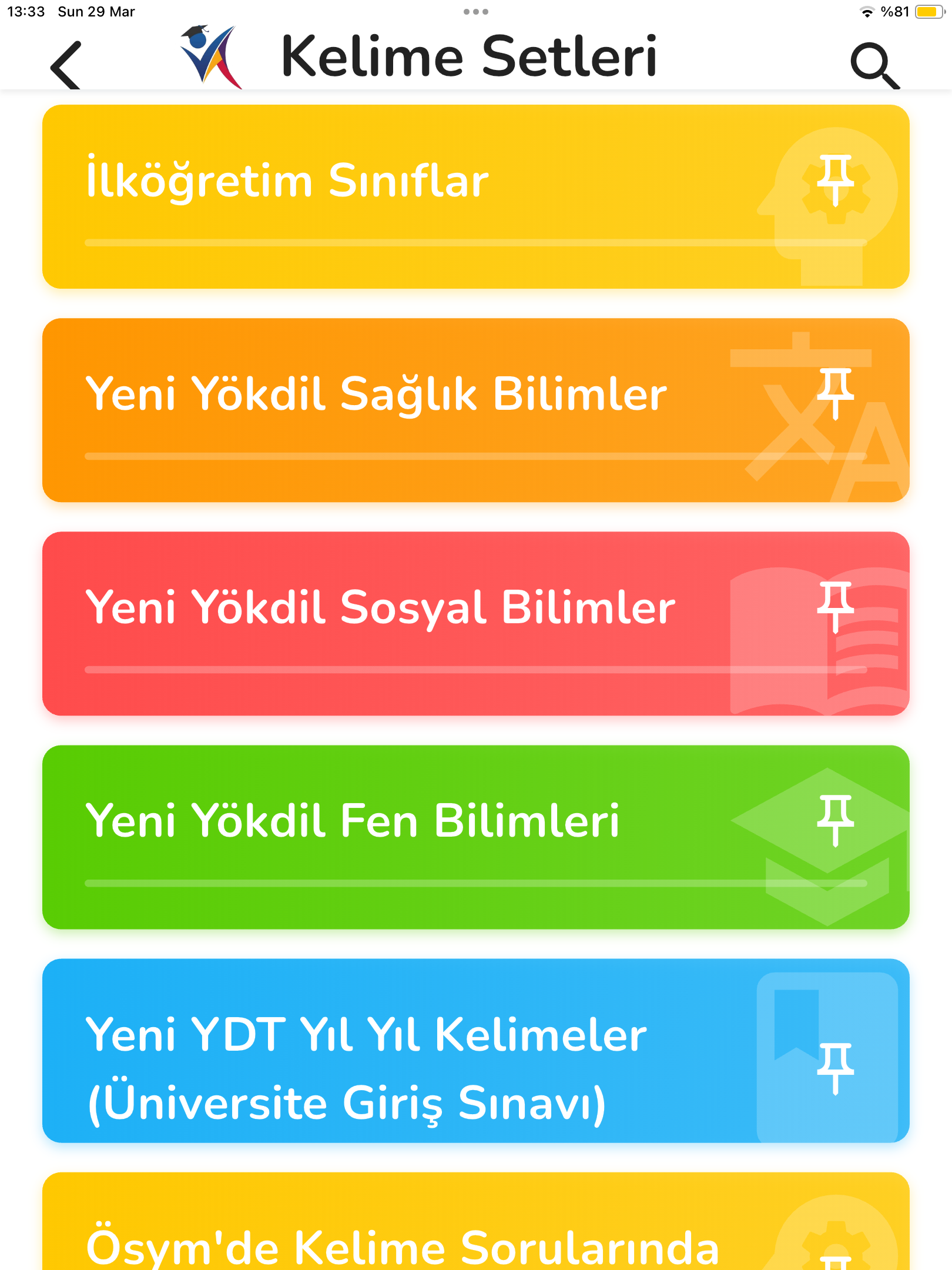This screenshot has width=952, height=1270.
Task: Tap the graduation cap app logo
Action: [x=207, y=54]
